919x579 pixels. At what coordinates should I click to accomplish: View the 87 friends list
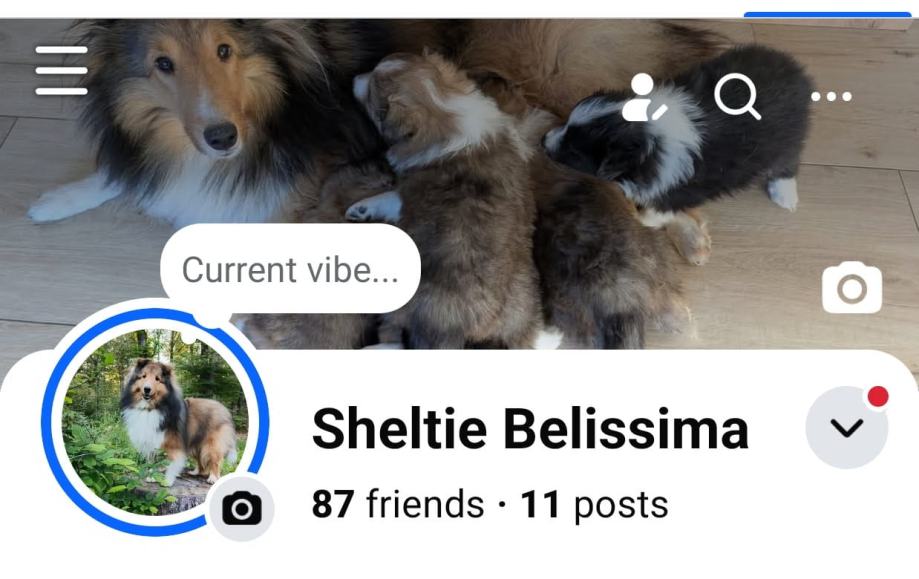pos(397,505)
